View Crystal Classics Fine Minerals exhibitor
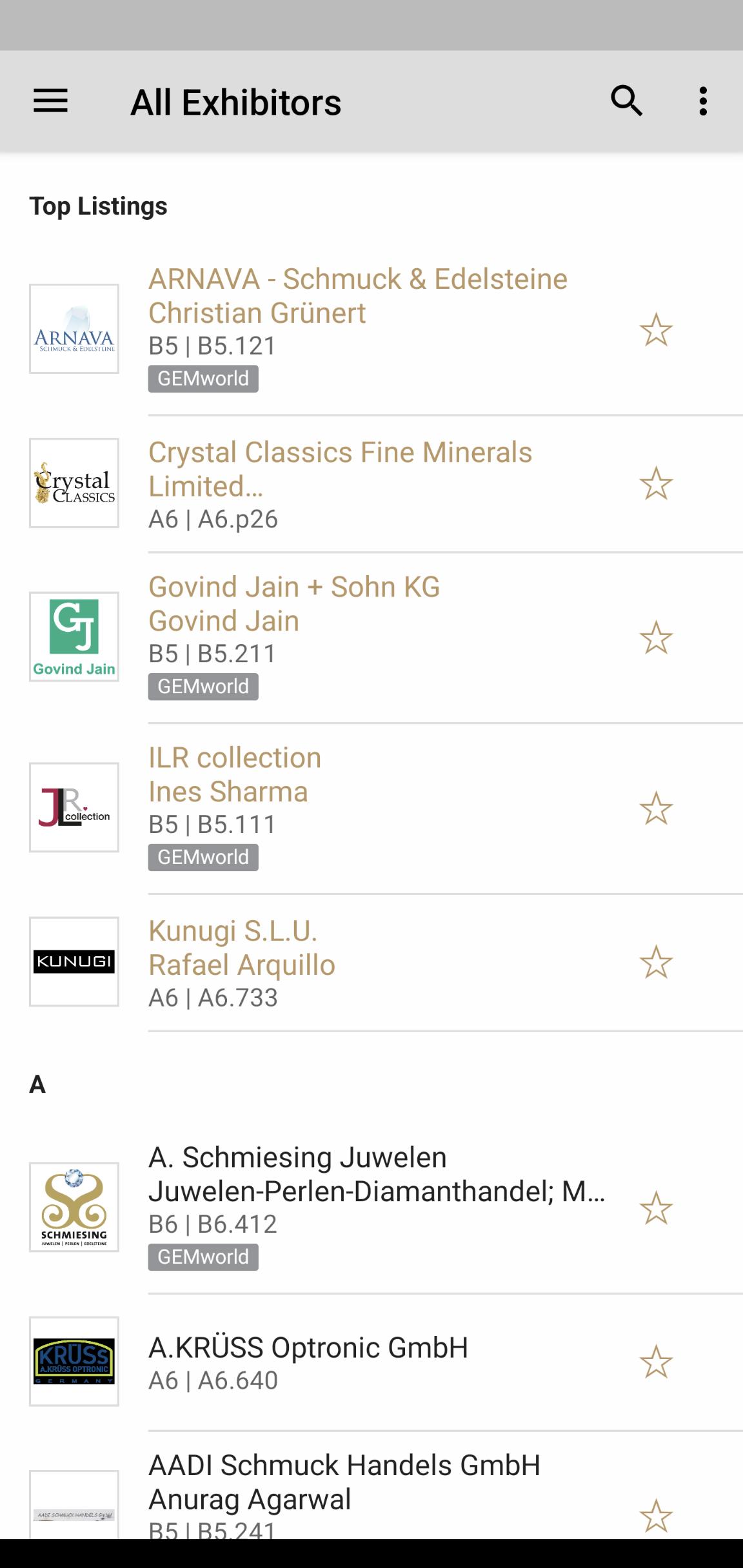This screenshot has height=1568, width=743. [341, 469]
